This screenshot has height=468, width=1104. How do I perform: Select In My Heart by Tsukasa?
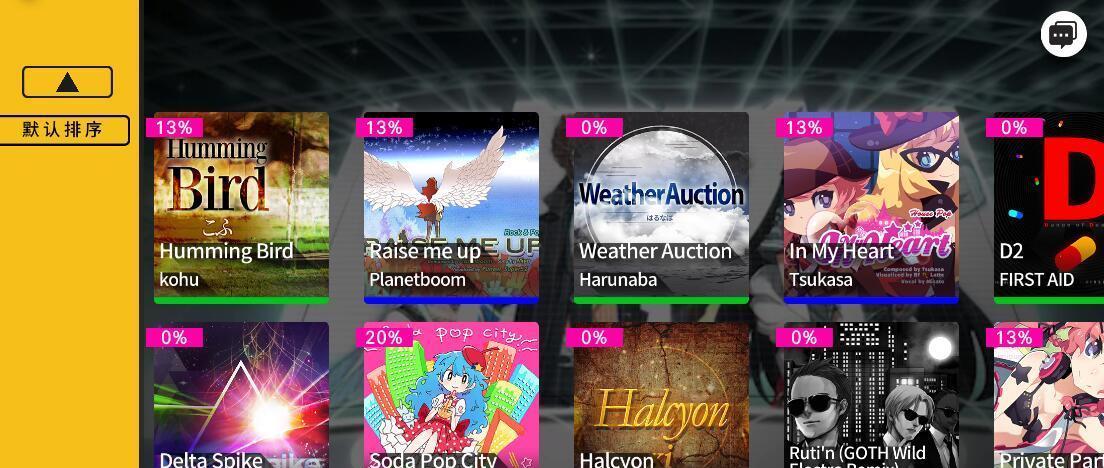[871, 206]
